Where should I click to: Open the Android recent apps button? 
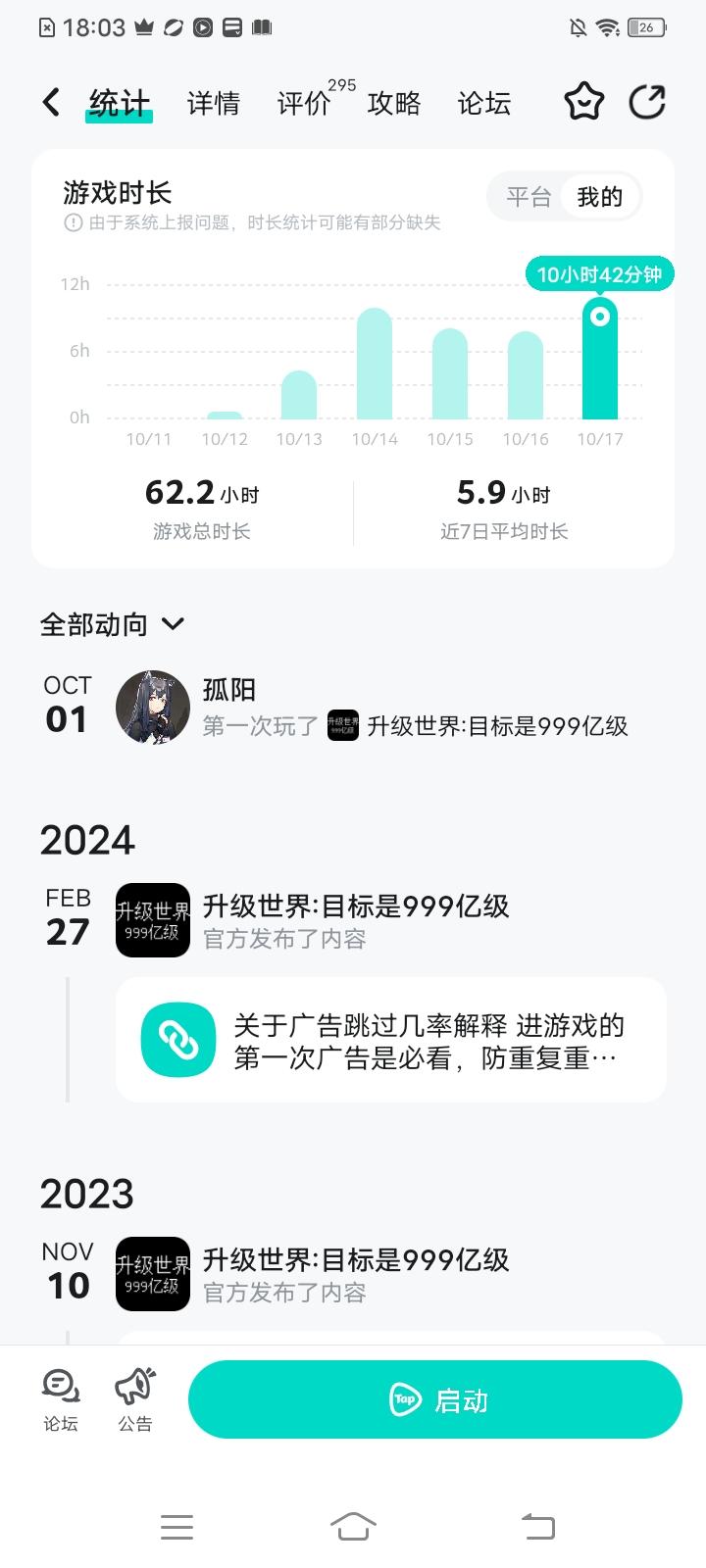click(176, 1525)
